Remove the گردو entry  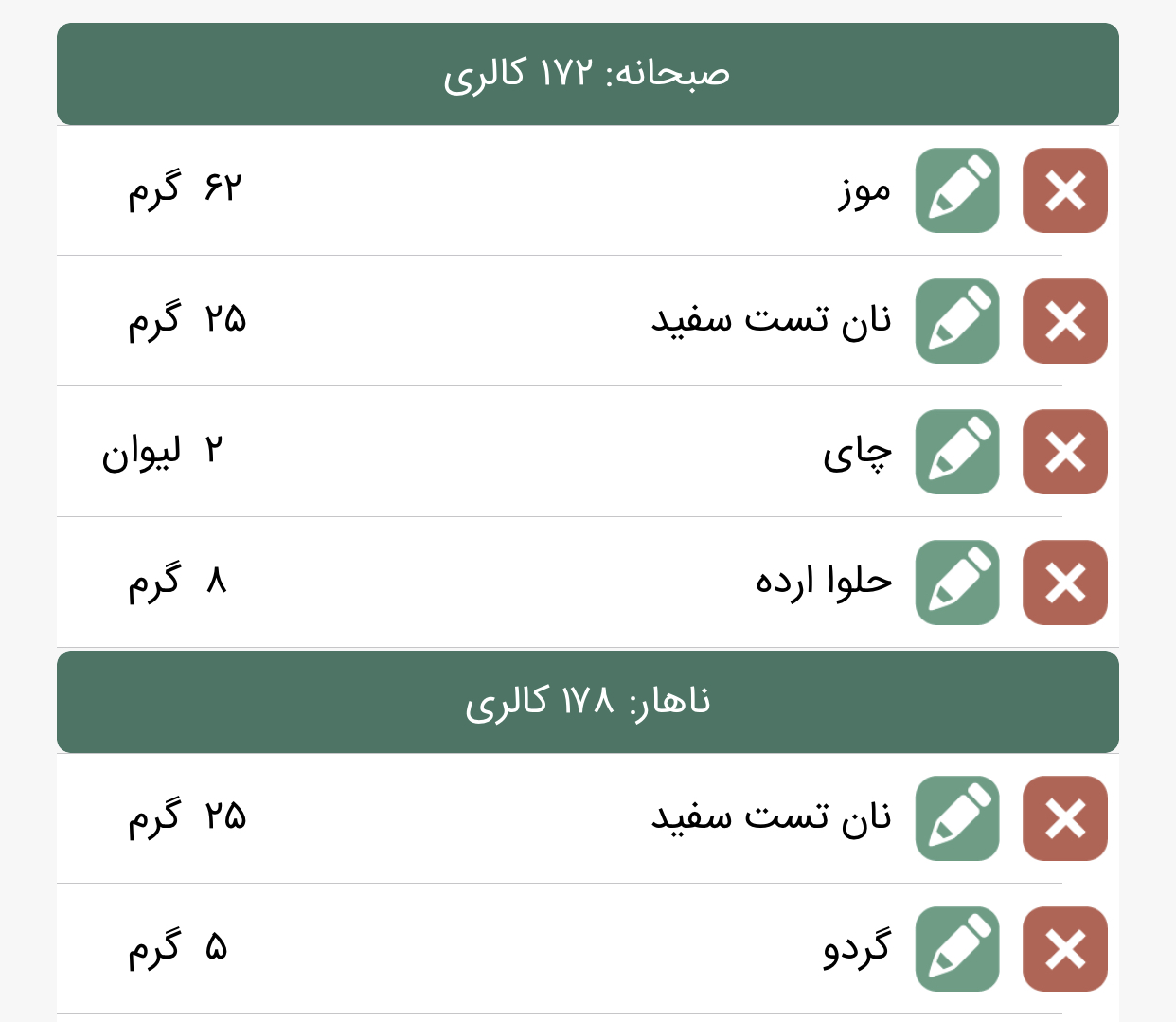click(1064, 949)
